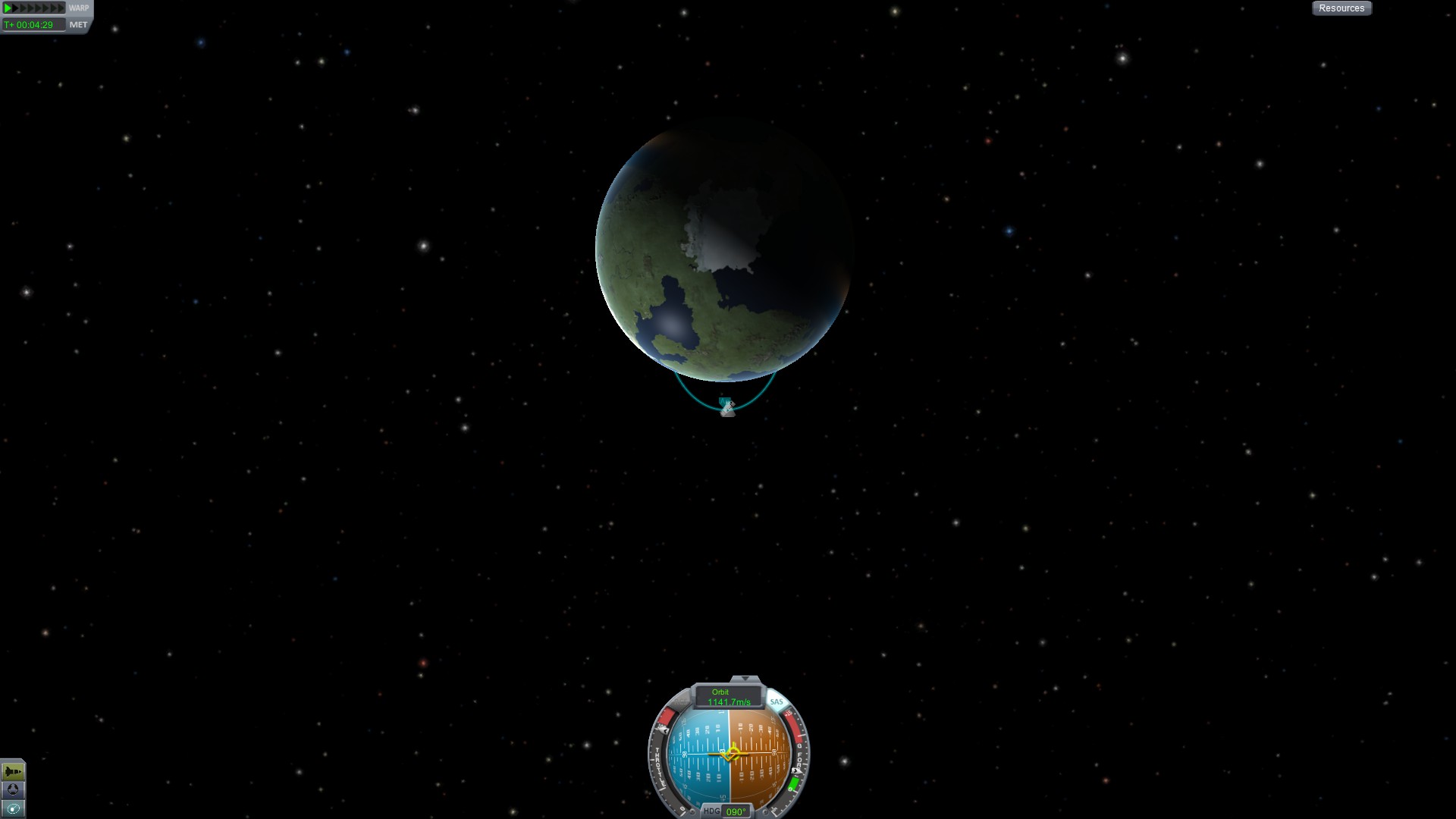1456x819 pixels.
Task: Collapse the navball with the top arrow
Action: tap(745, 679)
